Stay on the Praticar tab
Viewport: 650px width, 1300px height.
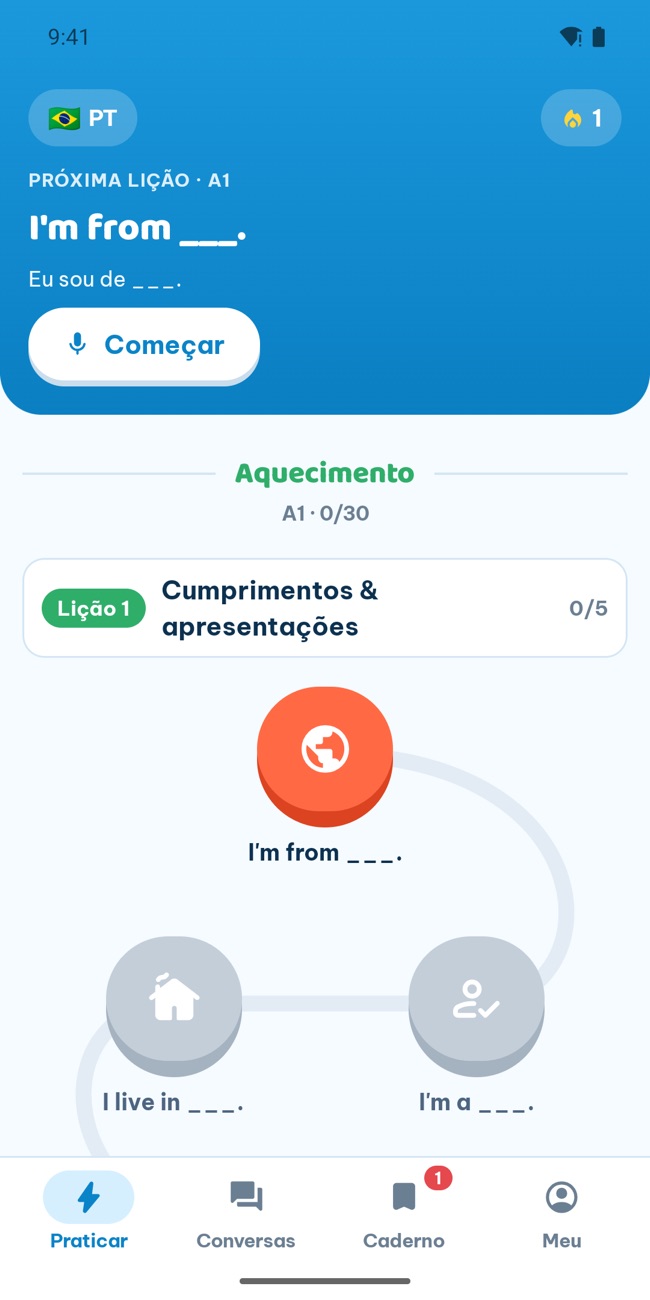pyautogui.click(x=89, y=1212)
